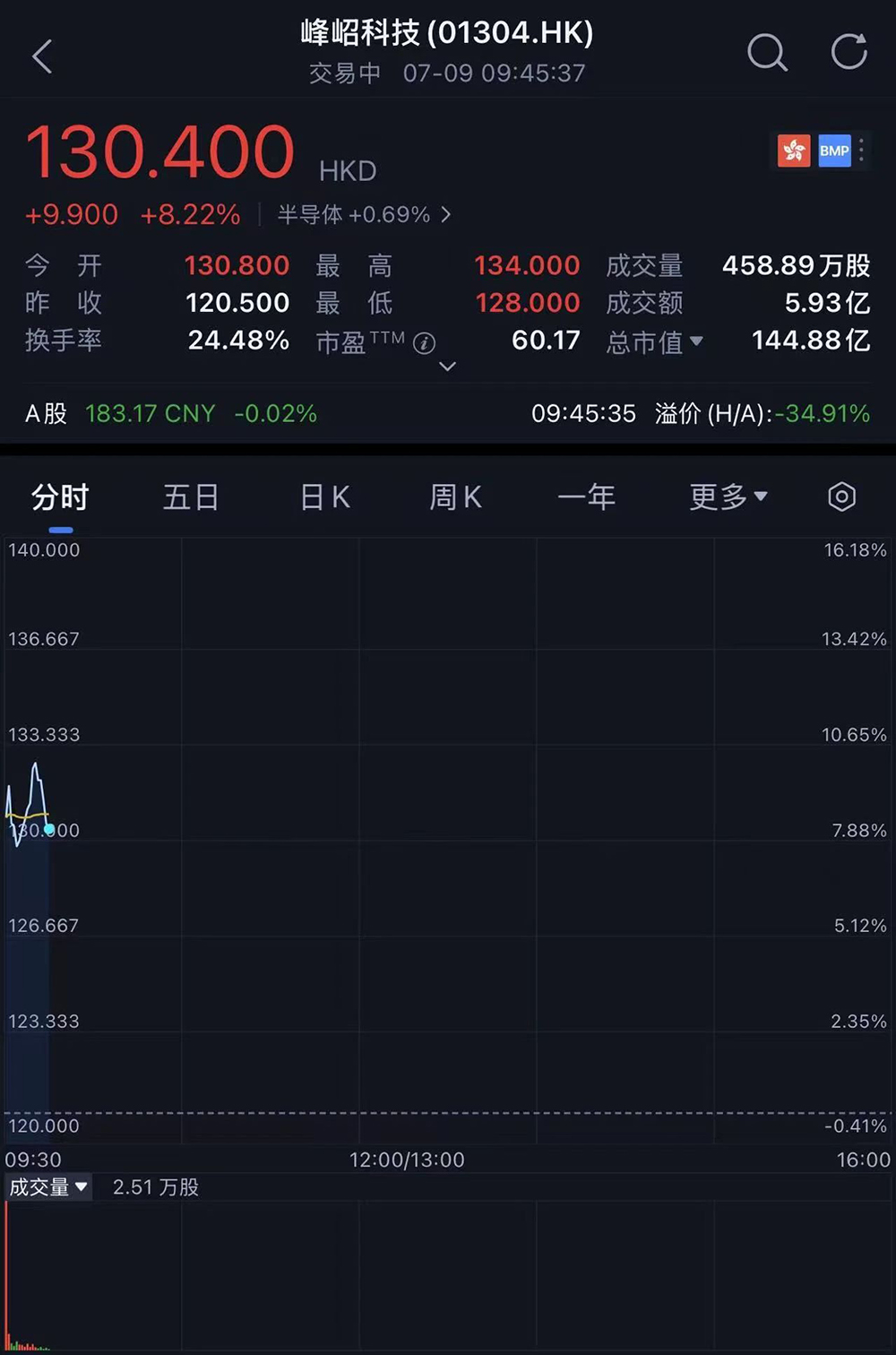The width and height of the screenshot is (896, 1355).
Task: Switch to the 五日 chart tab
Action: coord(191,496)
